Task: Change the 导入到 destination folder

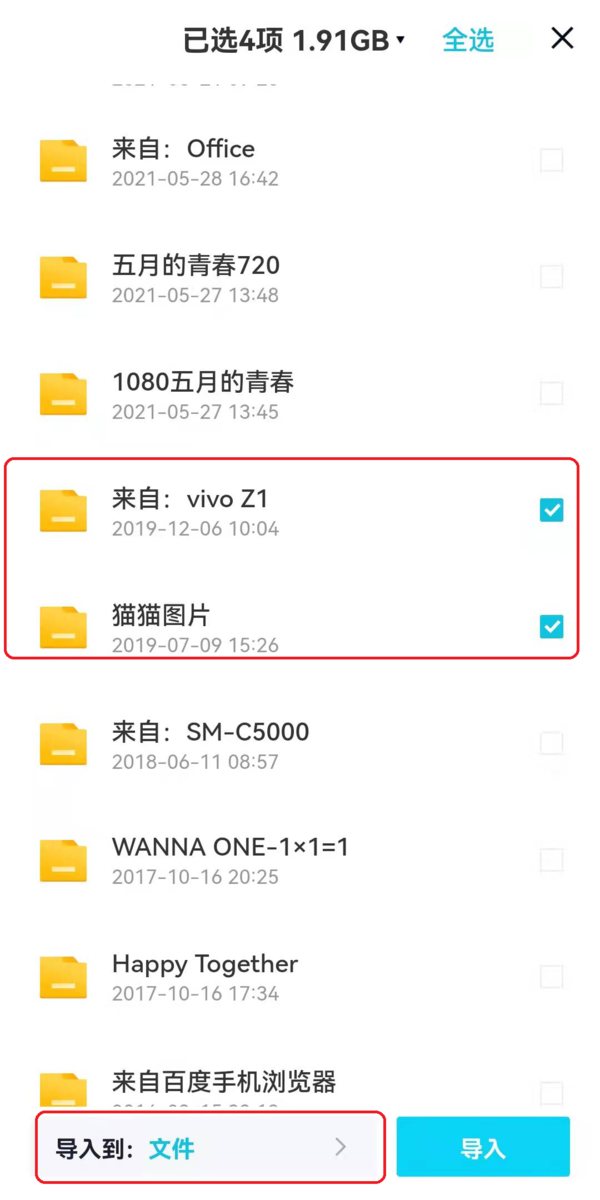Action: tap(210, 1147)
